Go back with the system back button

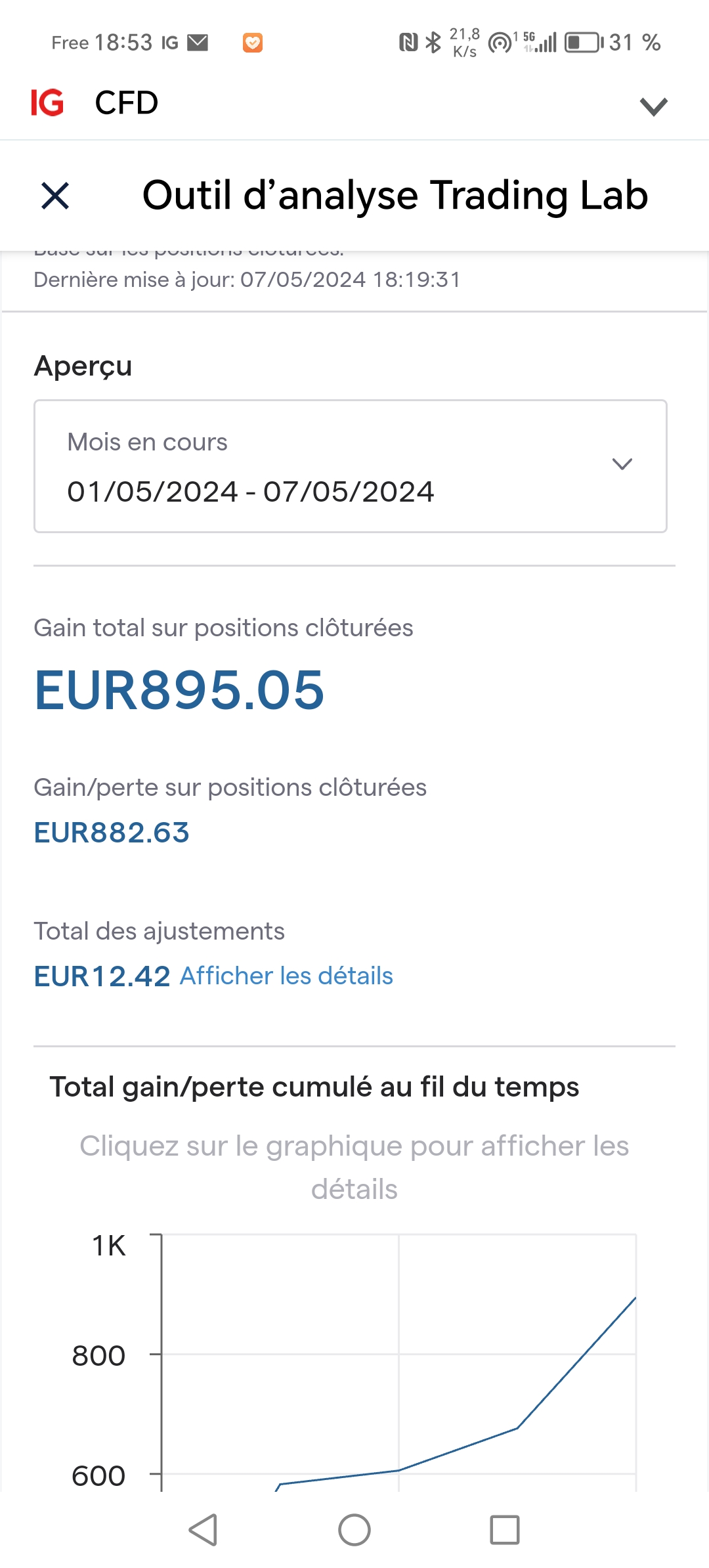tap(204, 1530)
